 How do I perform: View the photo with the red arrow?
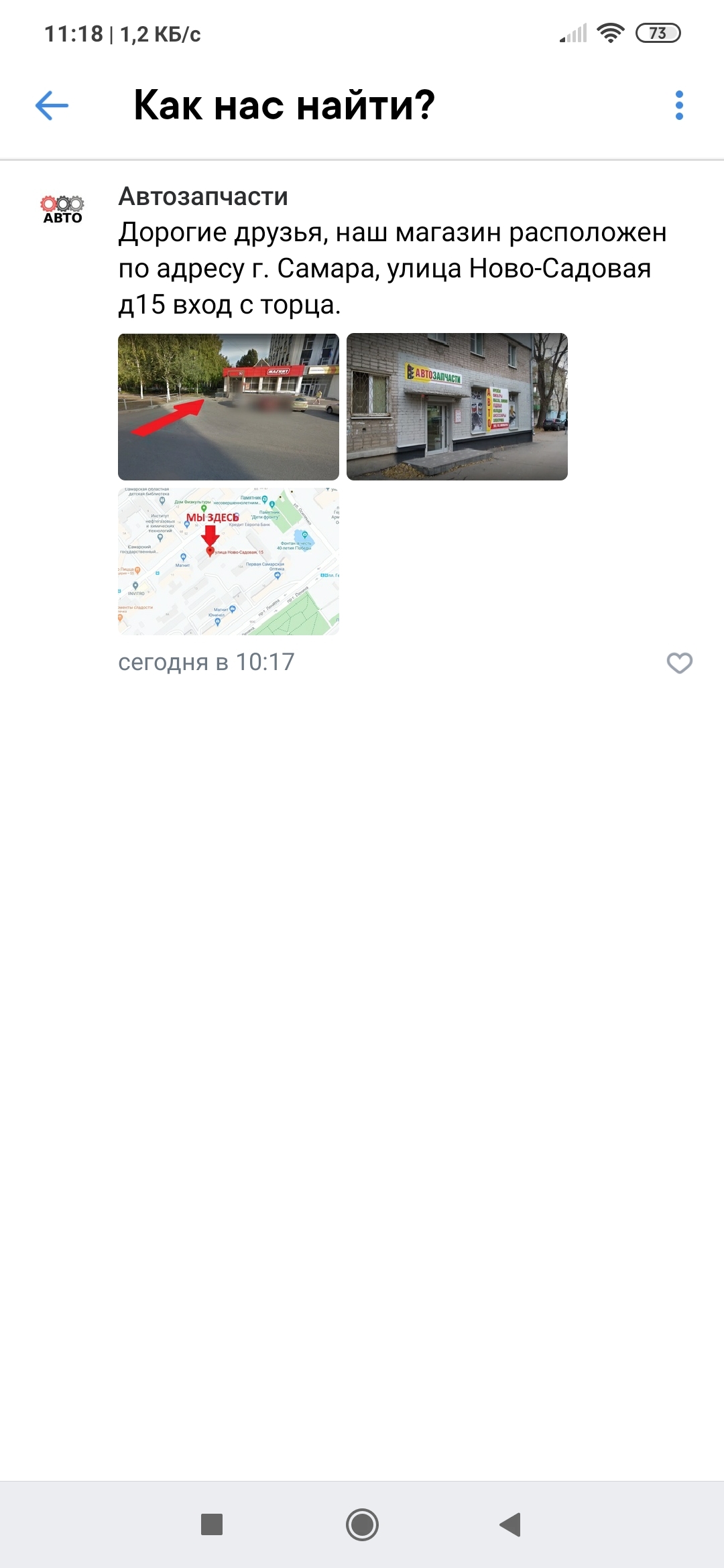coord(229,407)
